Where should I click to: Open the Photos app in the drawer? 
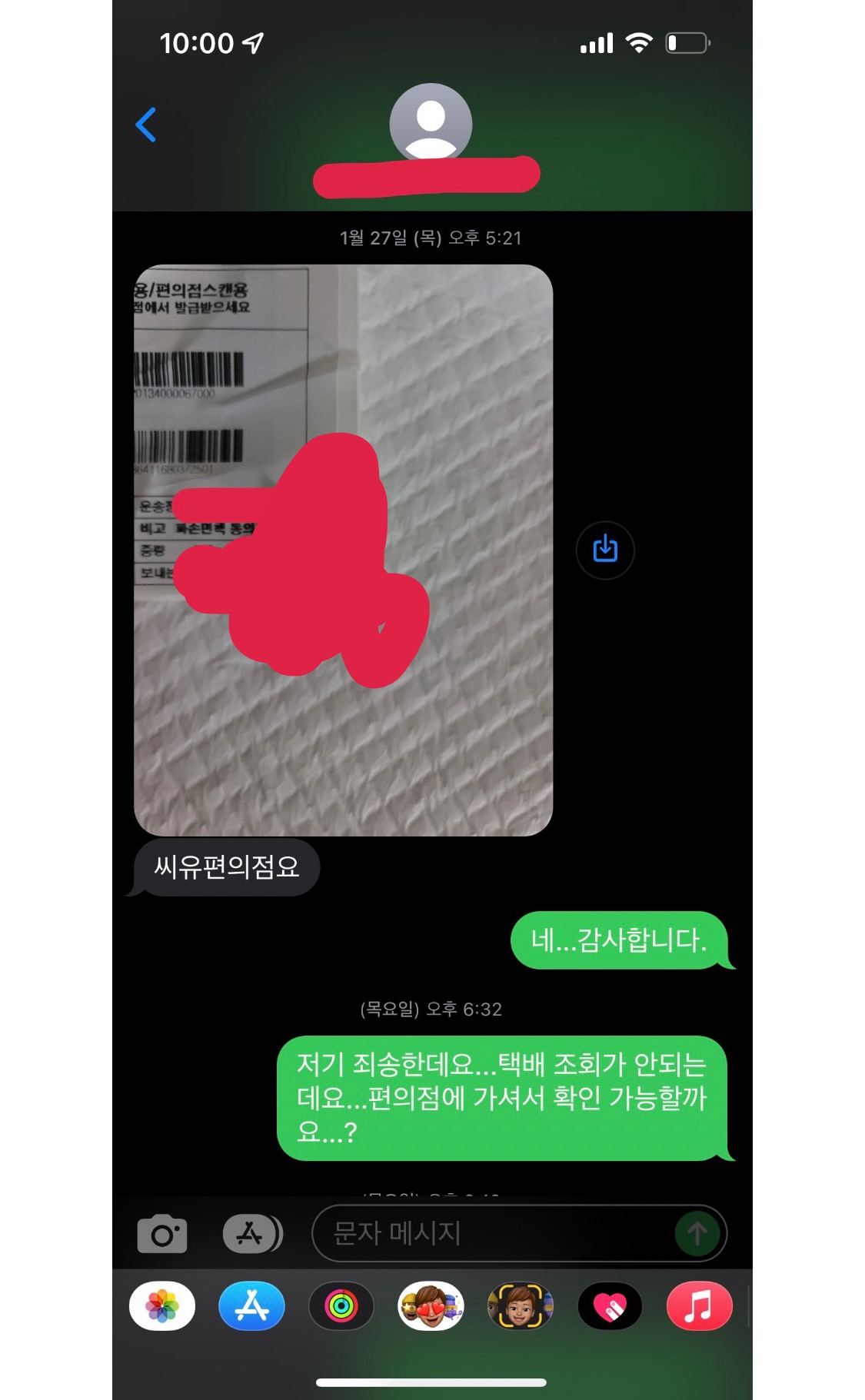click(162, 1306)
